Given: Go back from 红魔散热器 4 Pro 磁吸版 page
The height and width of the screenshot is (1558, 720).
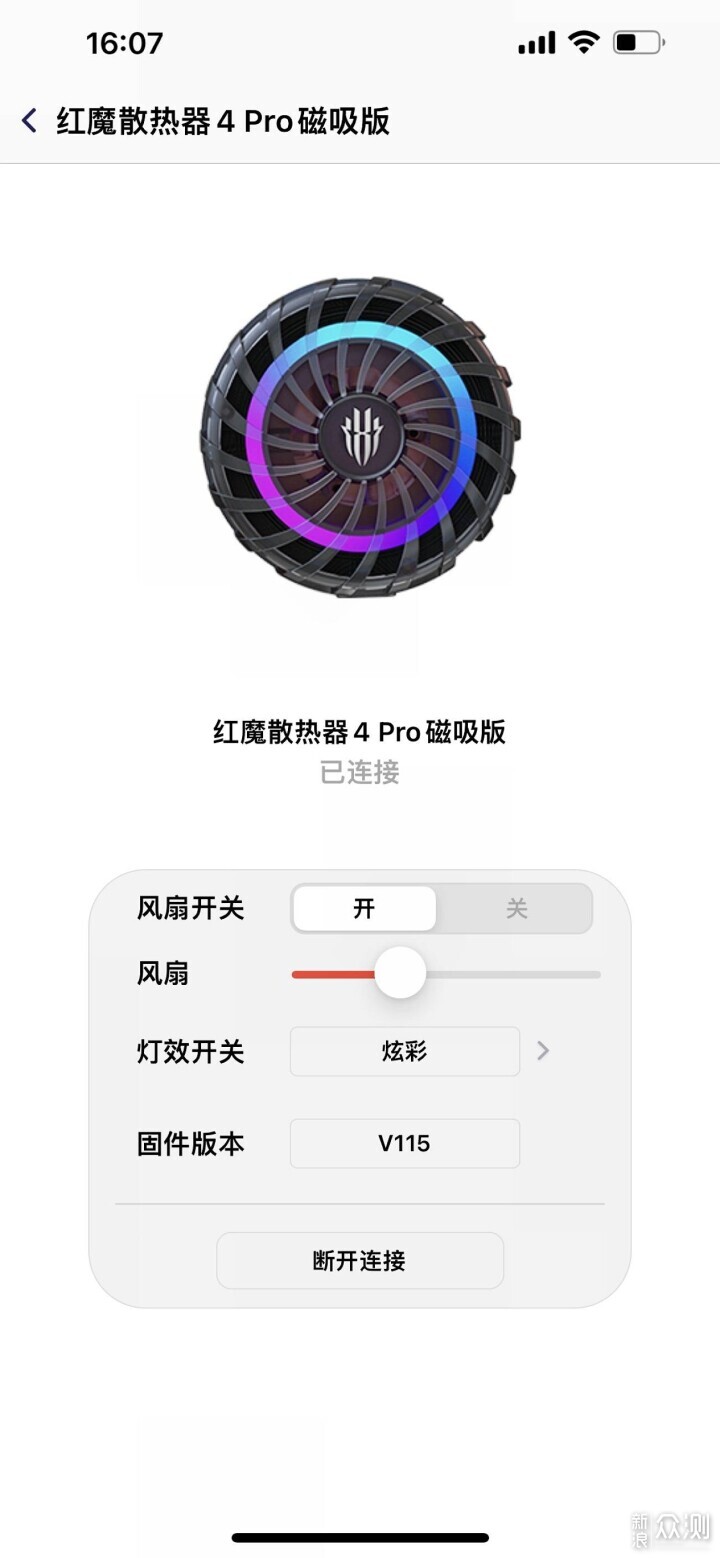Looking at the screenshot, I should (30, 121).
